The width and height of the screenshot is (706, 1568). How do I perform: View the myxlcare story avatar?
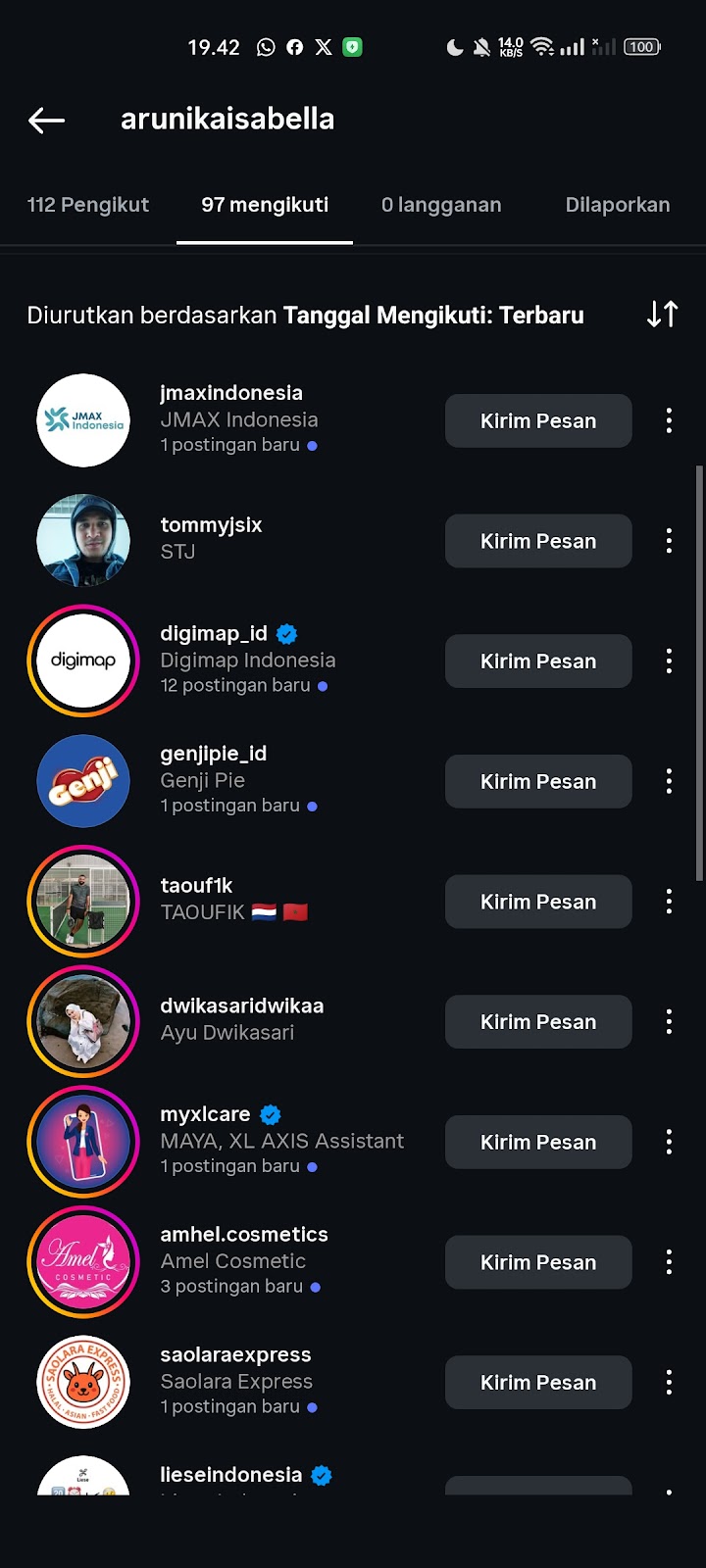[83, 1142]
